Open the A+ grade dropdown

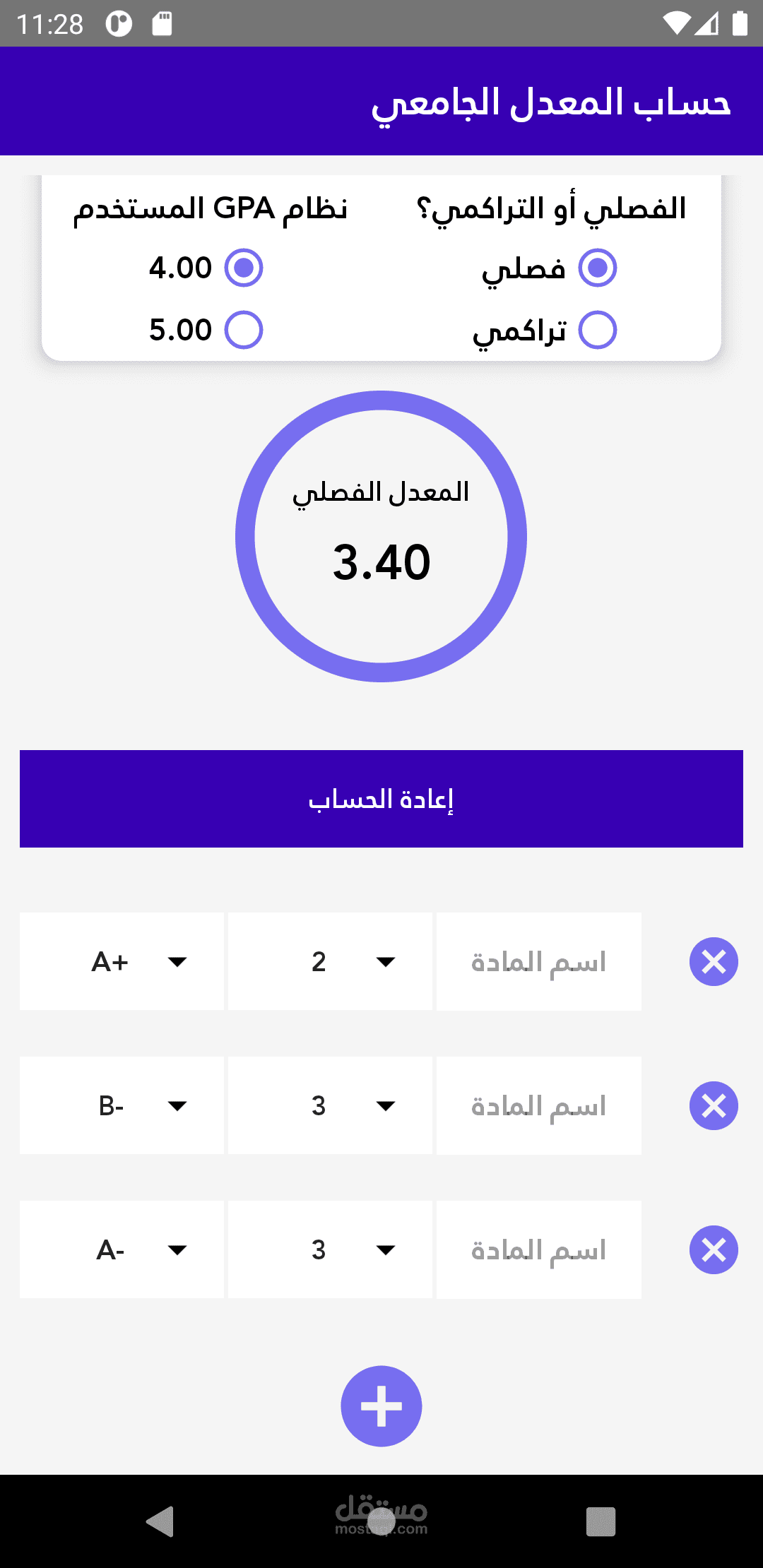[122, 961]
